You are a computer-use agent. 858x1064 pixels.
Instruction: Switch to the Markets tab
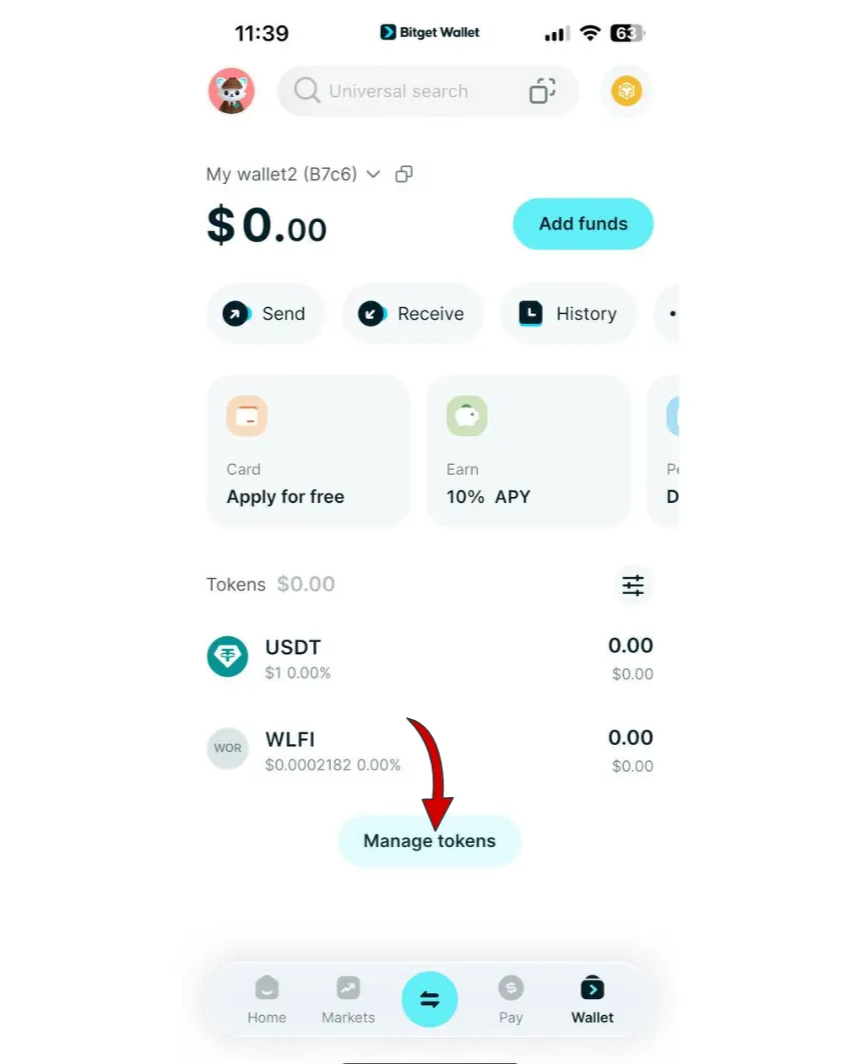tap(348, 1000)
